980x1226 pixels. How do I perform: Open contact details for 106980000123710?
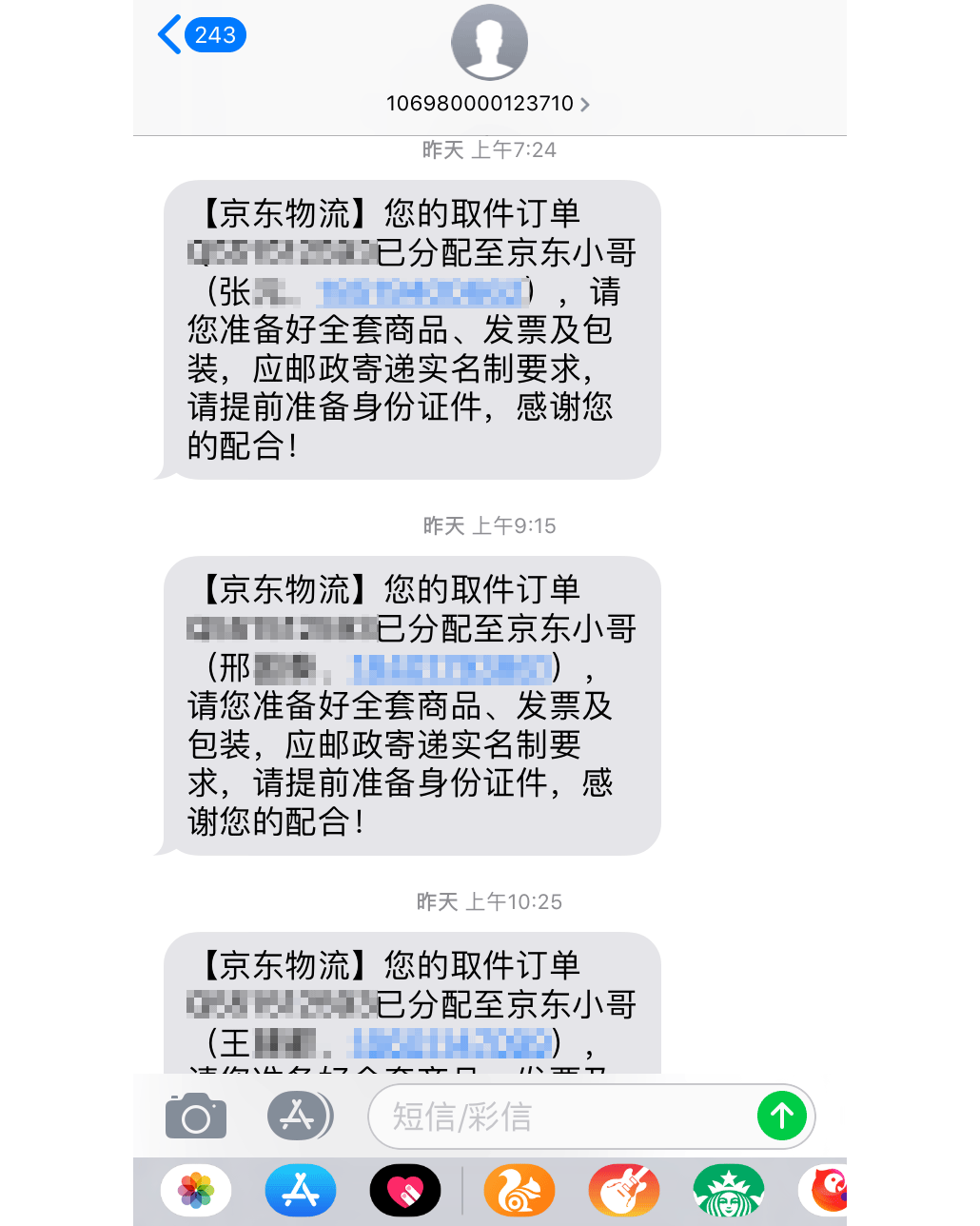488,103
